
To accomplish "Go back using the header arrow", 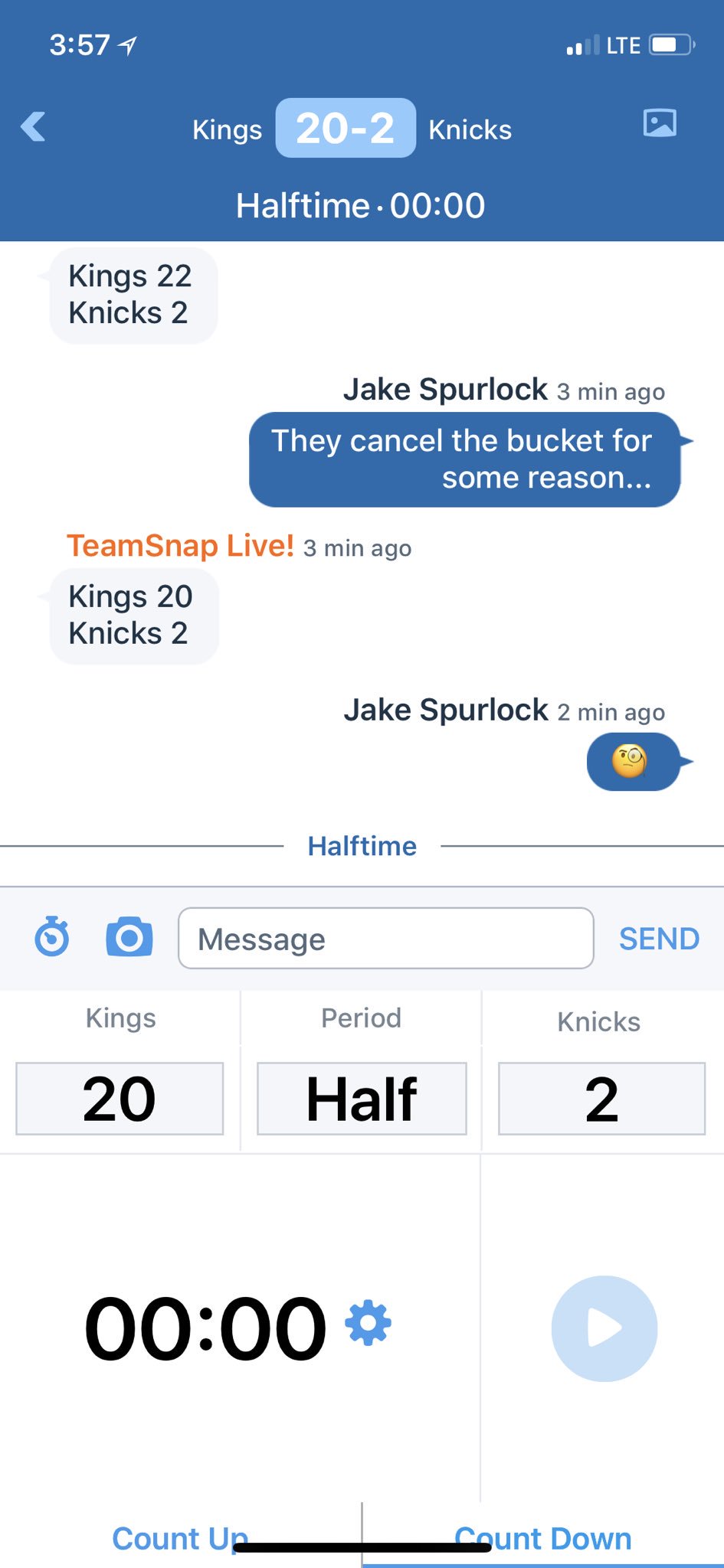I will point(34,127).
